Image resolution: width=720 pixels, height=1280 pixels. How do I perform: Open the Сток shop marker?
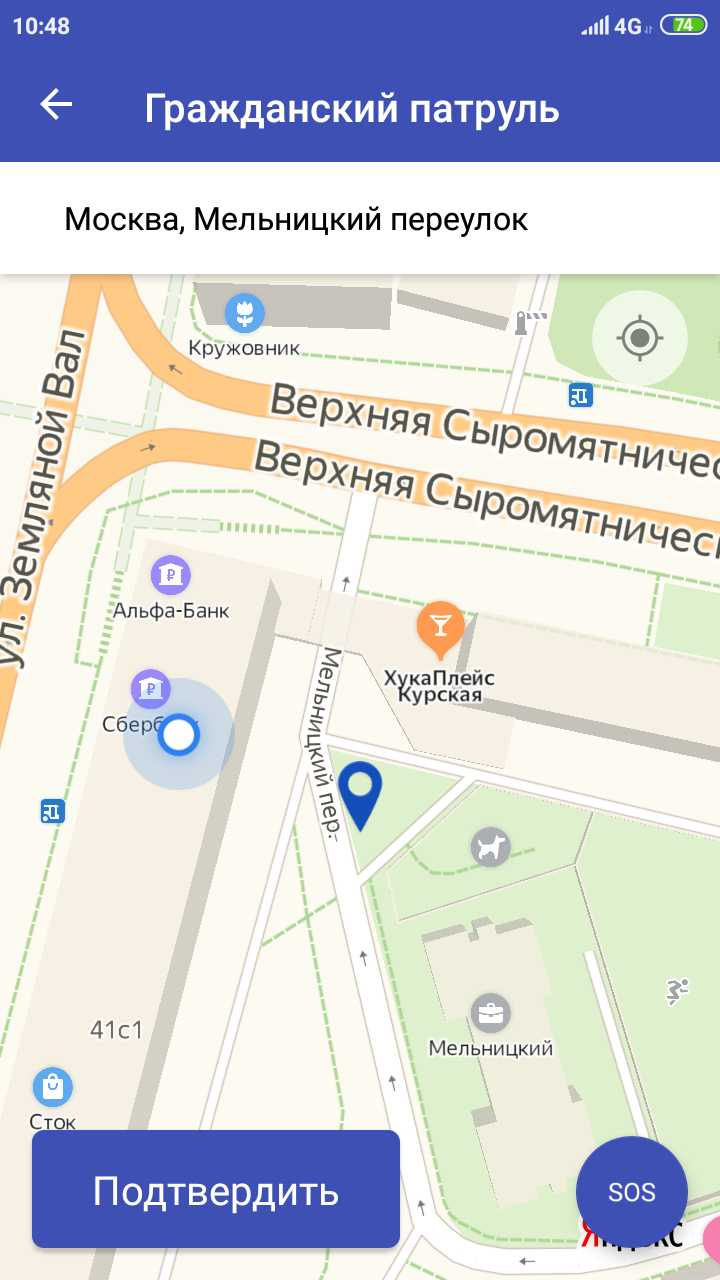[x=53, y=1087]
